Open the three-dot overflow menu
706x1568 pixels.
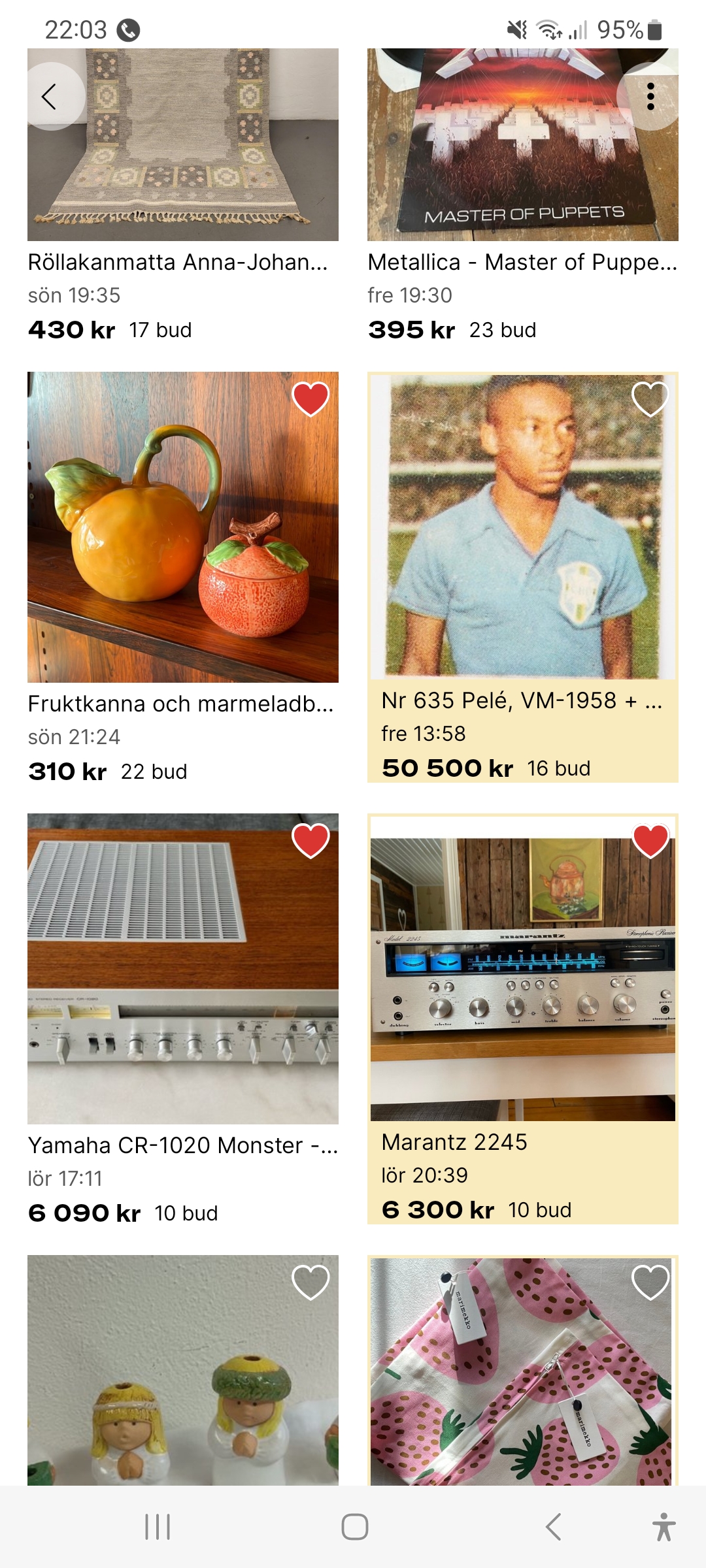[650, 97]
